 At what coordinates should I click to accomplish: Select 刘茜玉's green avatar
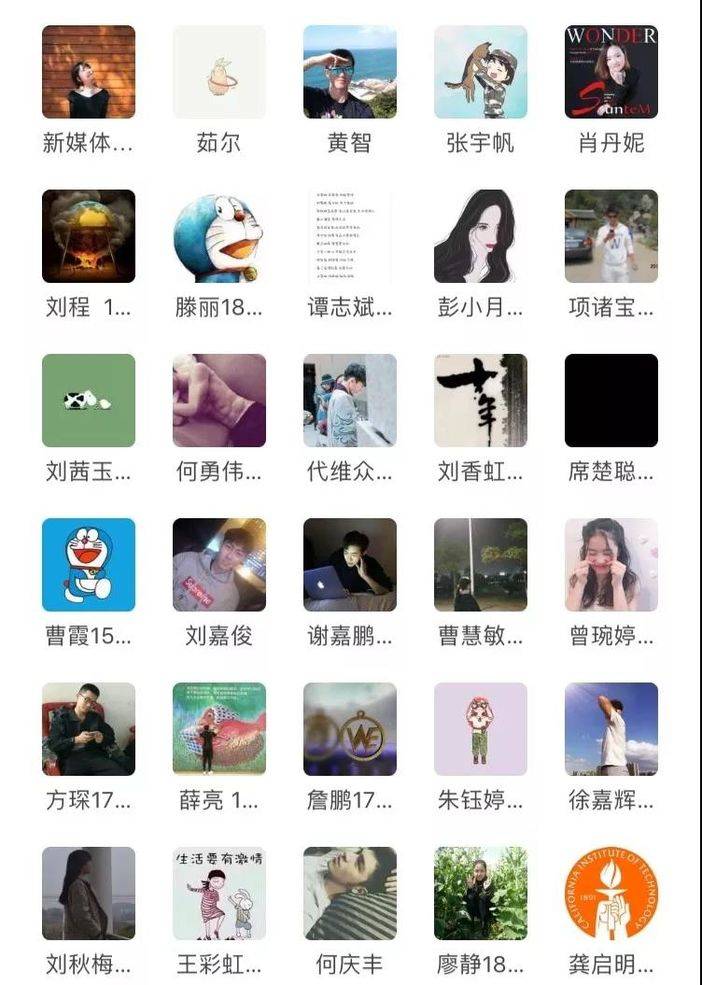(88, 400)
